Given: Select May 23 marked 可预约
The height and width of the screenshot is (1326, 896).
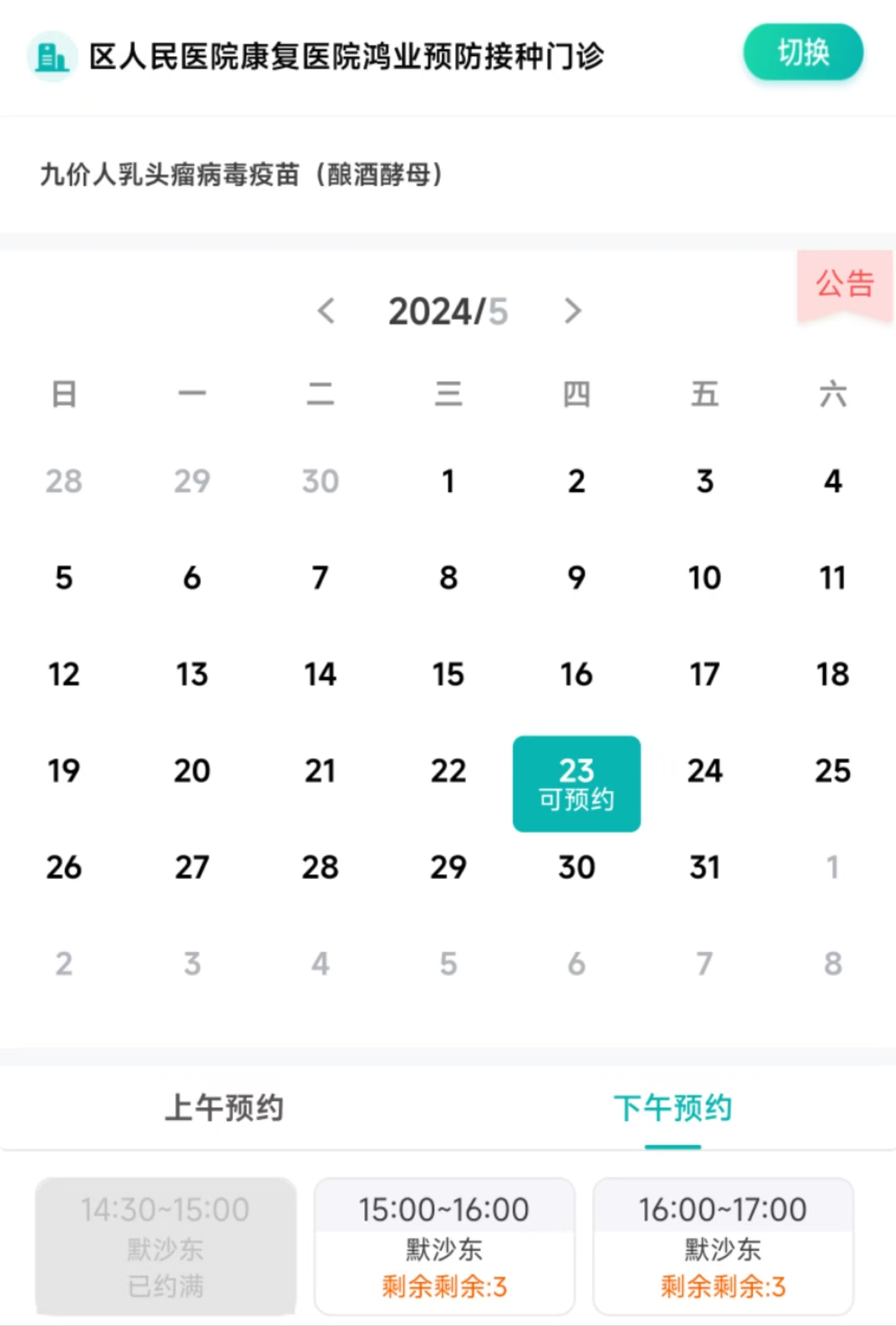Looking at the screenshot, I should point(576,784).
